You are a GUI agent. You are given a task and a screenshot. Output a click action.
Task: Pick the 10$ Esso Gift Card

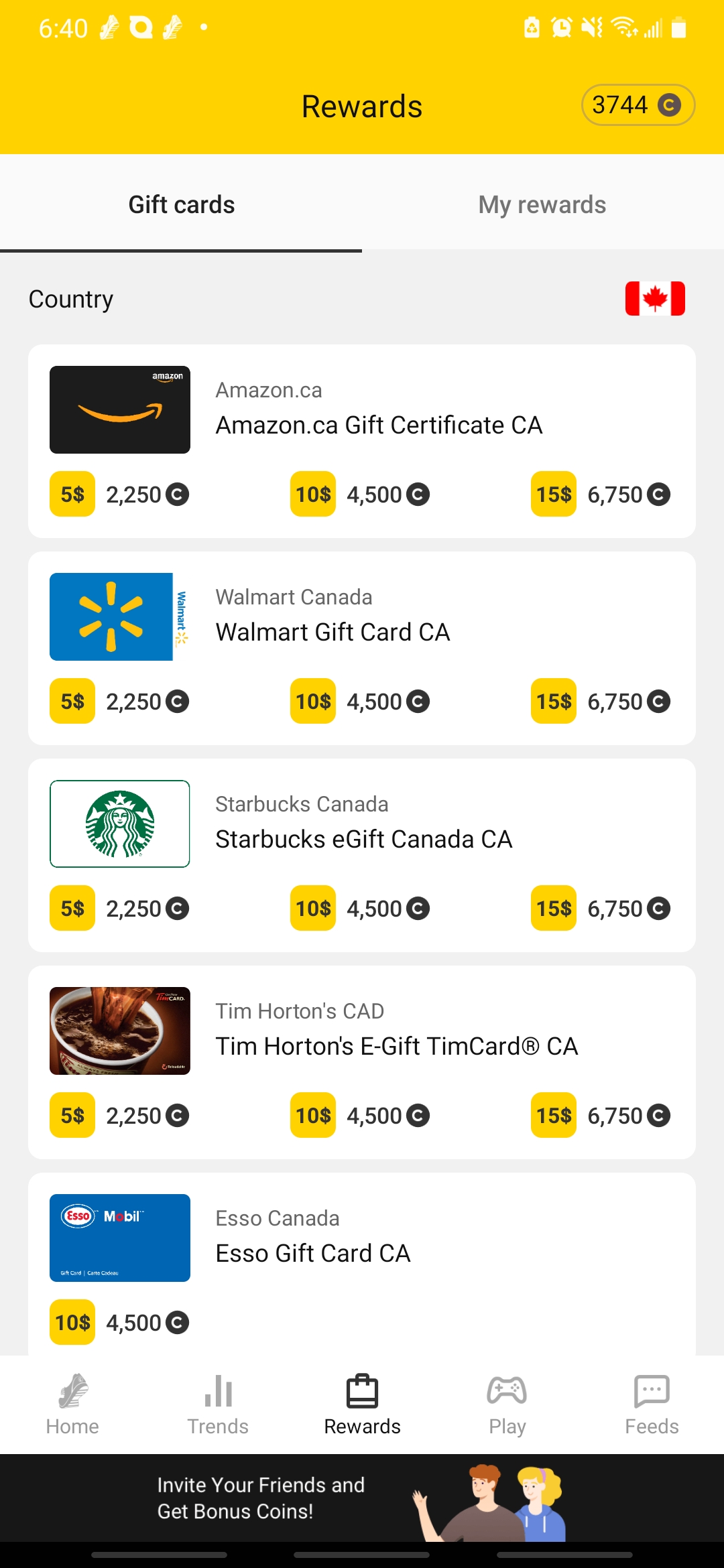[119, 1323]
